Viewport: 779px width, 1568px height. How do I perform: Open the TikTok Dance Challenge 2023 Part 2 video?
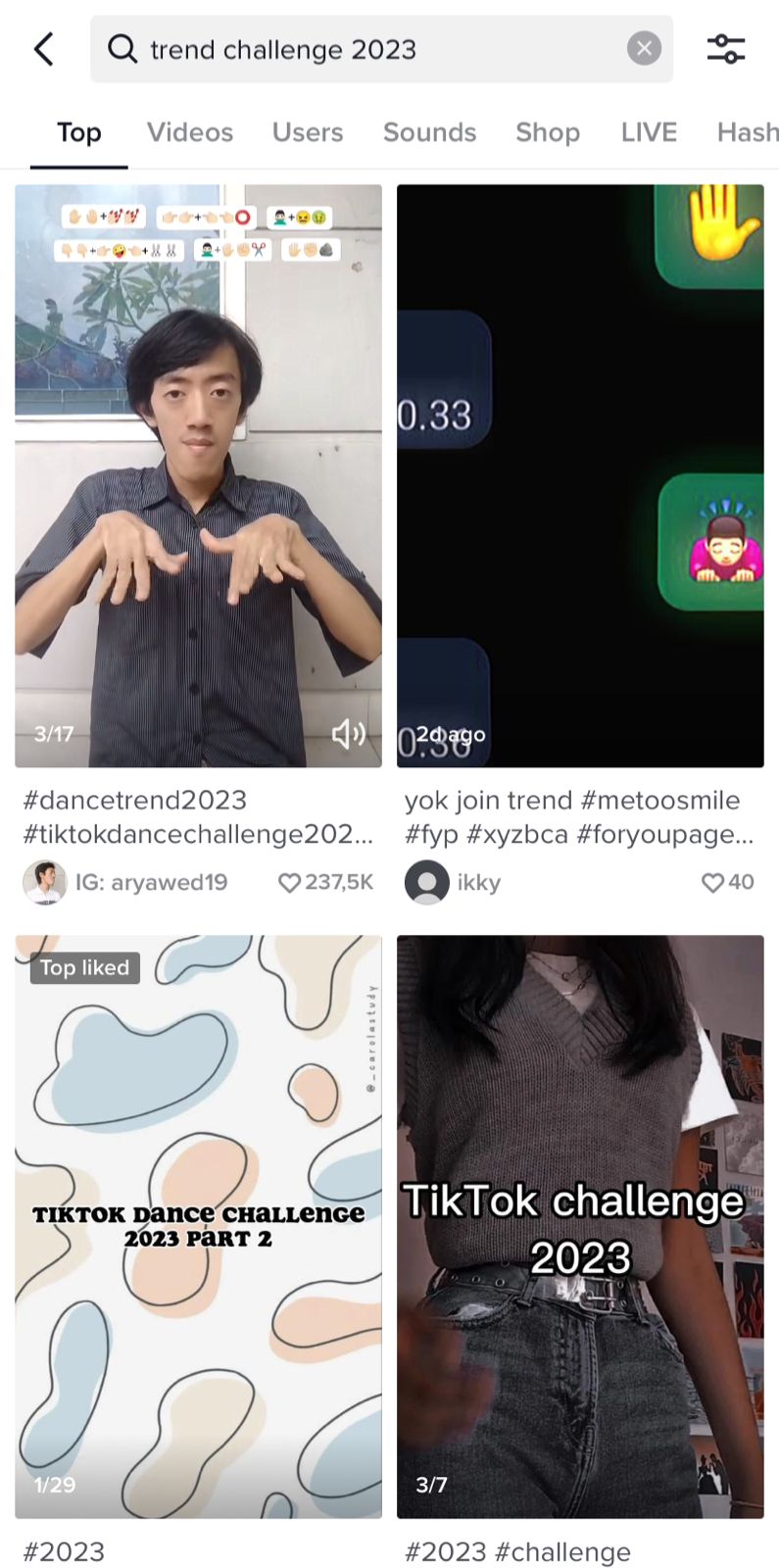(x=198, y=1225)
